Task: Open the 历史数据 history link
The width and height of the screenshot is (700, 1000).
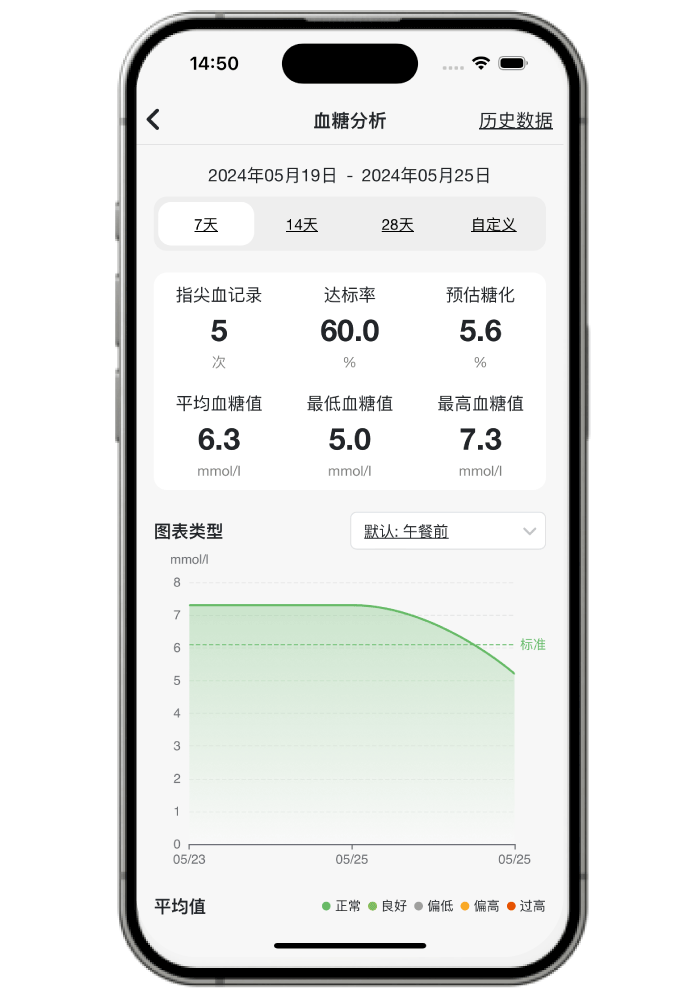Action: pyautogui.click(x=515, y=120)
